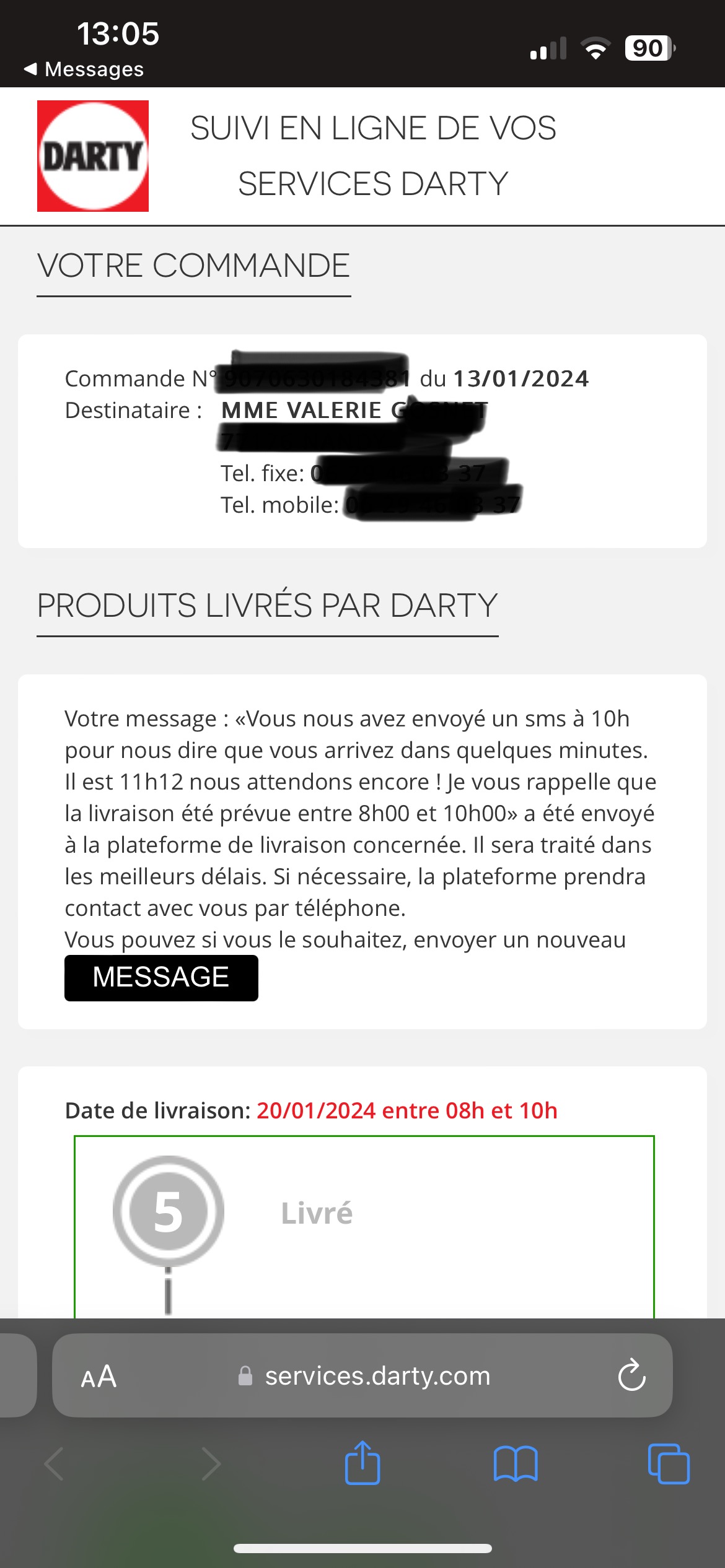Show all open Safari tabs

(x=668, y=1464)
